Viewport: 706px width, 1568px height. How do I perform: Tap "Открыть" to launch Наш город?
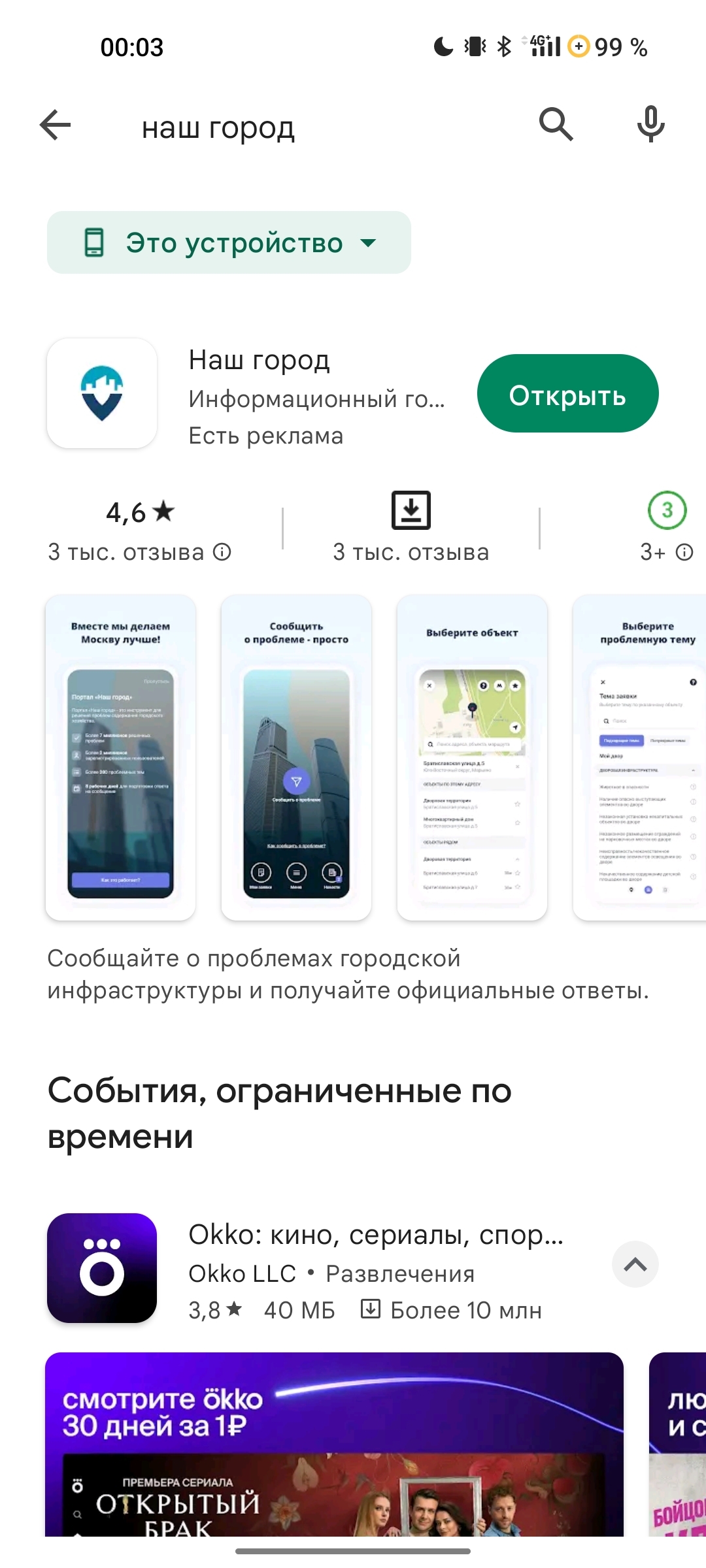pyautogui.click(x=567, y=393)
